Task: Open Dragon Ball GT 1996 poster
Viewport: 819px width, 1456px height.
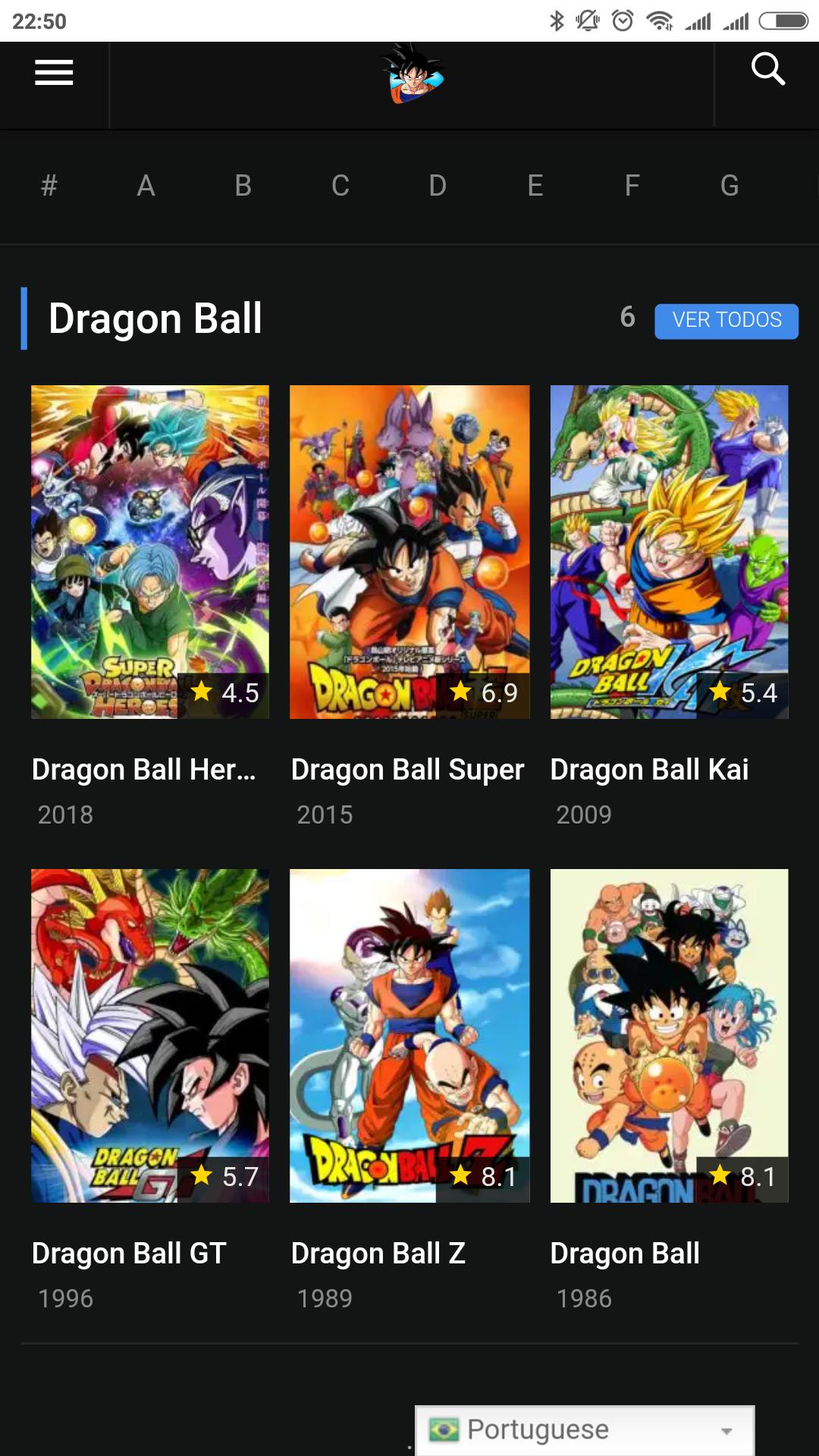Action: tap(150, 1035)
